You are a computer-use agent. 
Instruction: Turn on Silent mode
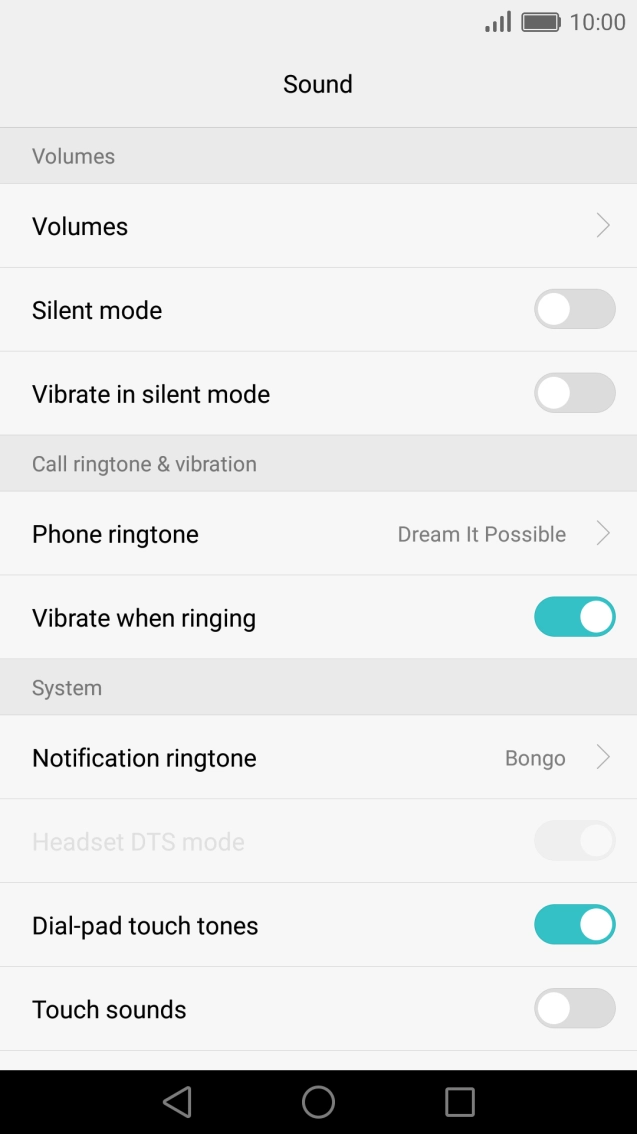[575, 310]
